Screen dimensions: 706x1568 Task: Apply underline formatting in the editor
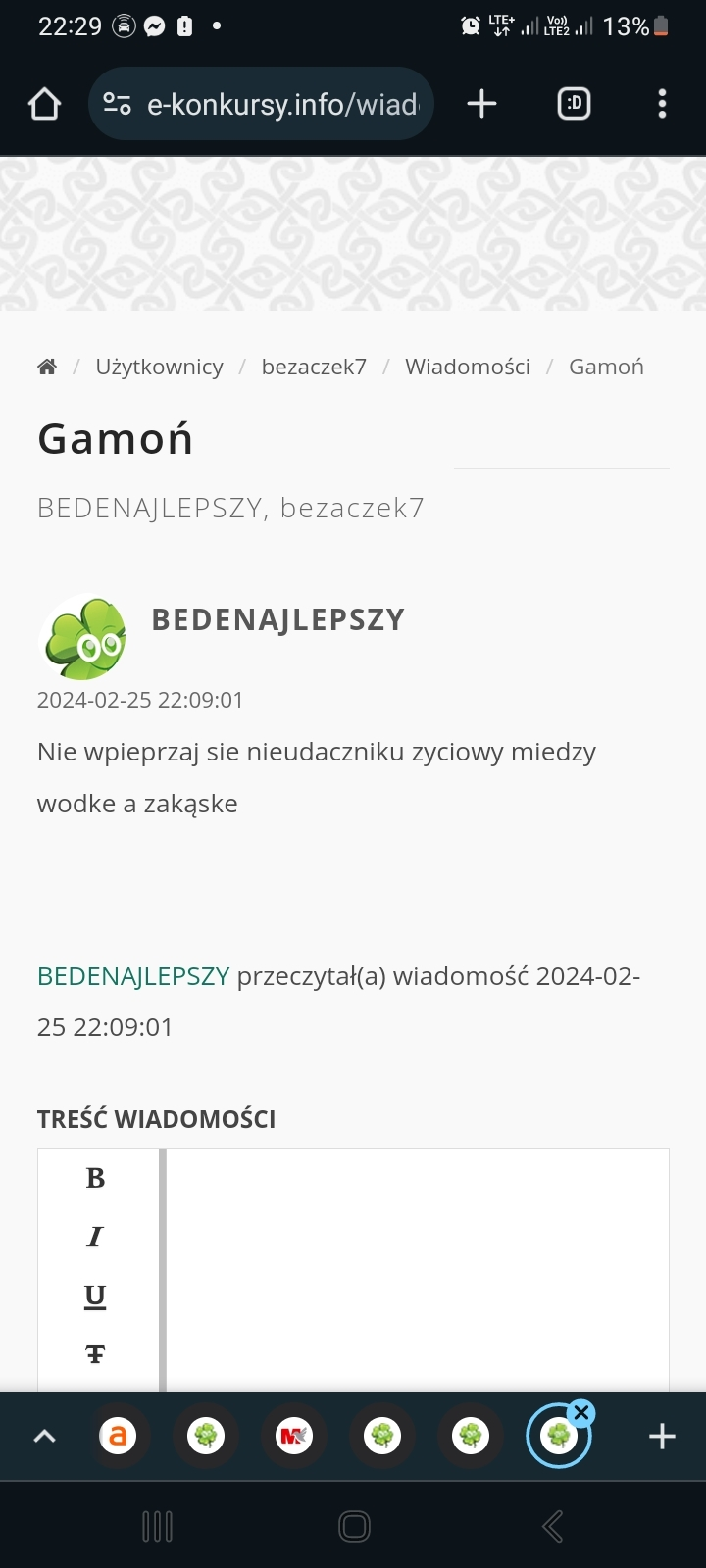[95, 1296]
